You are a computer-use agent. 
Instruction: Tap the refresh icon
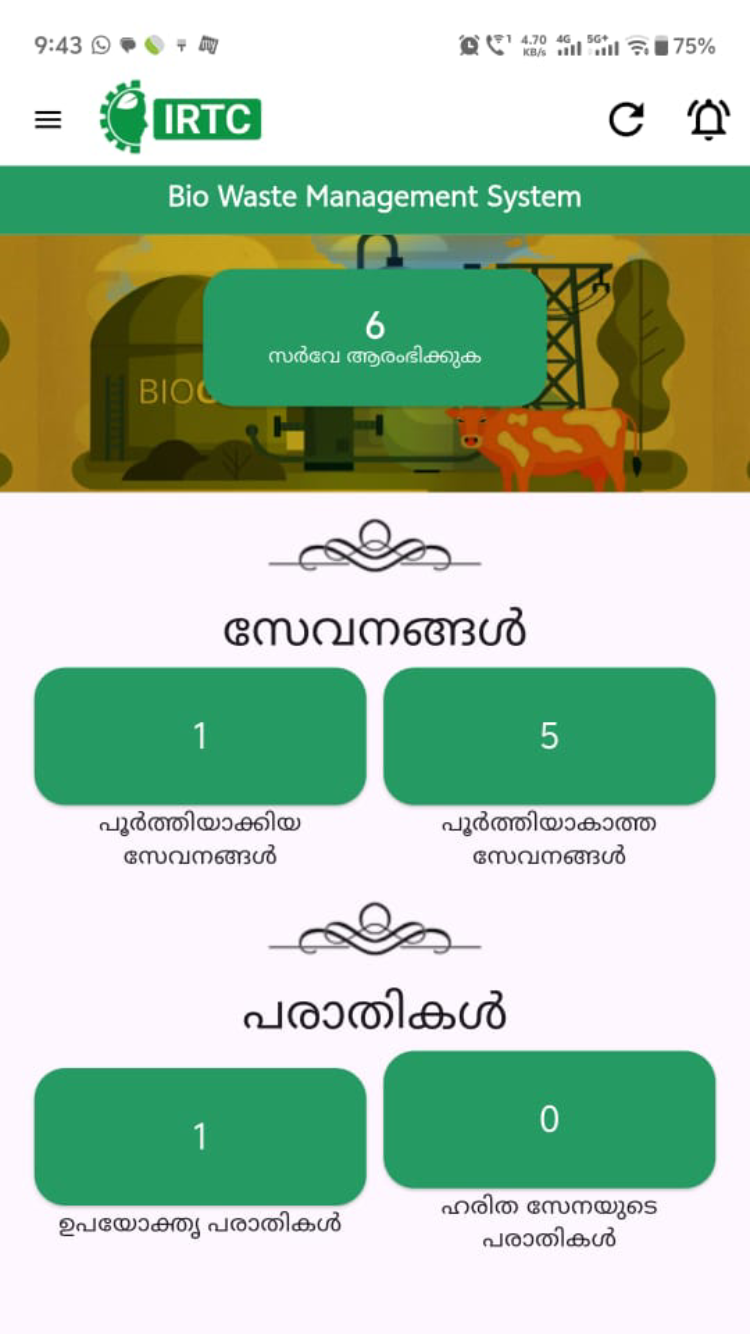pos(627,120)
